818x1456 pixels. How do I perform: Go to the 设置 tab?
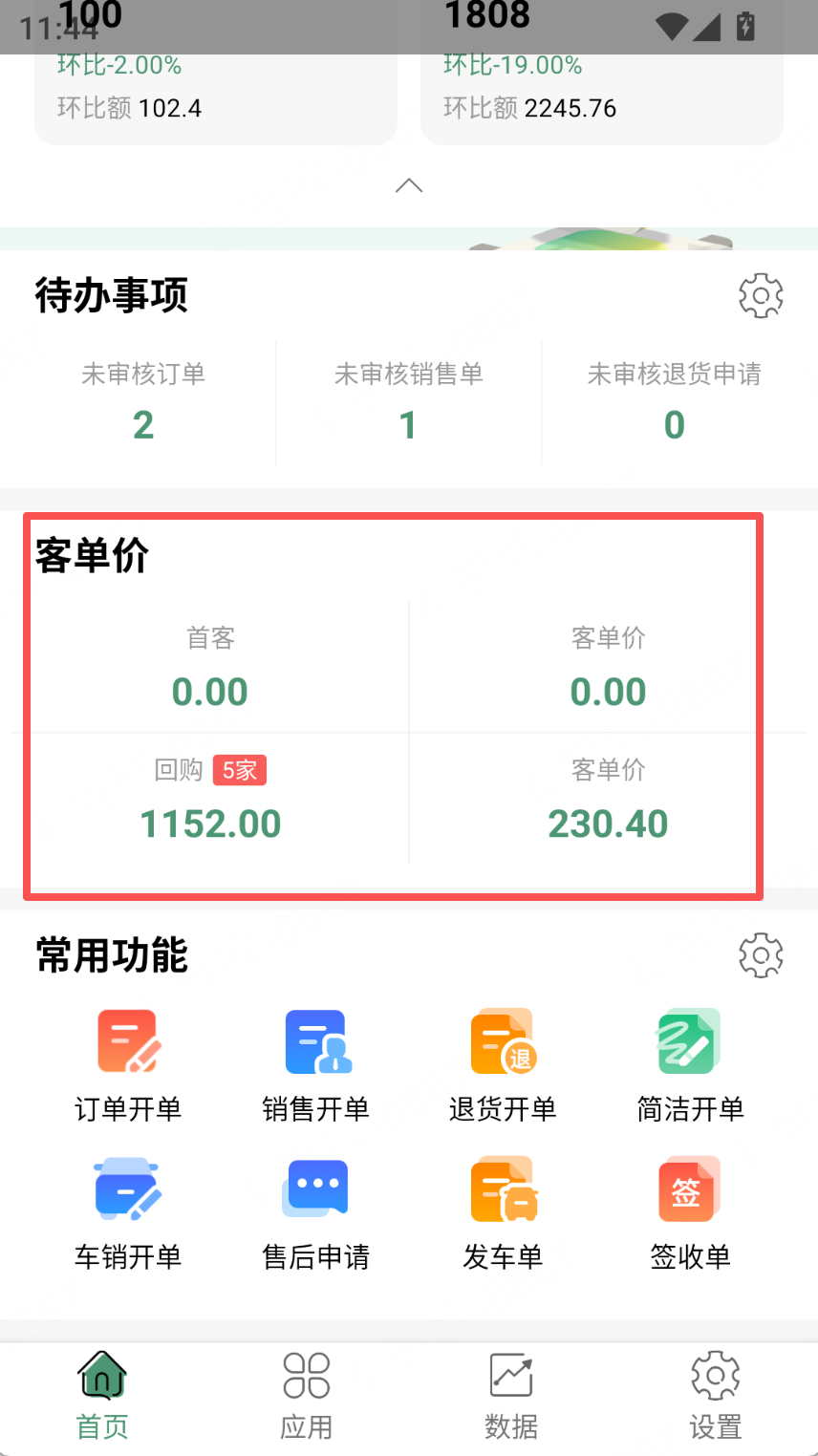[716, 1397]
